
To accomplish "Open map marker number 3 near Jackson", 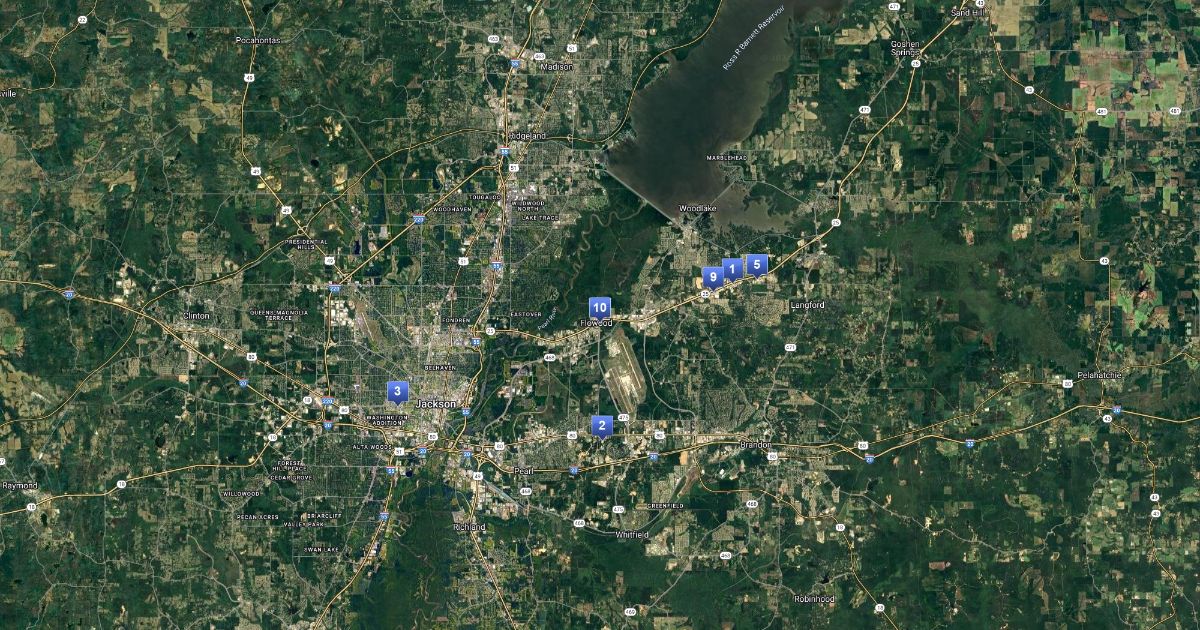I will (x=398, y=391).
